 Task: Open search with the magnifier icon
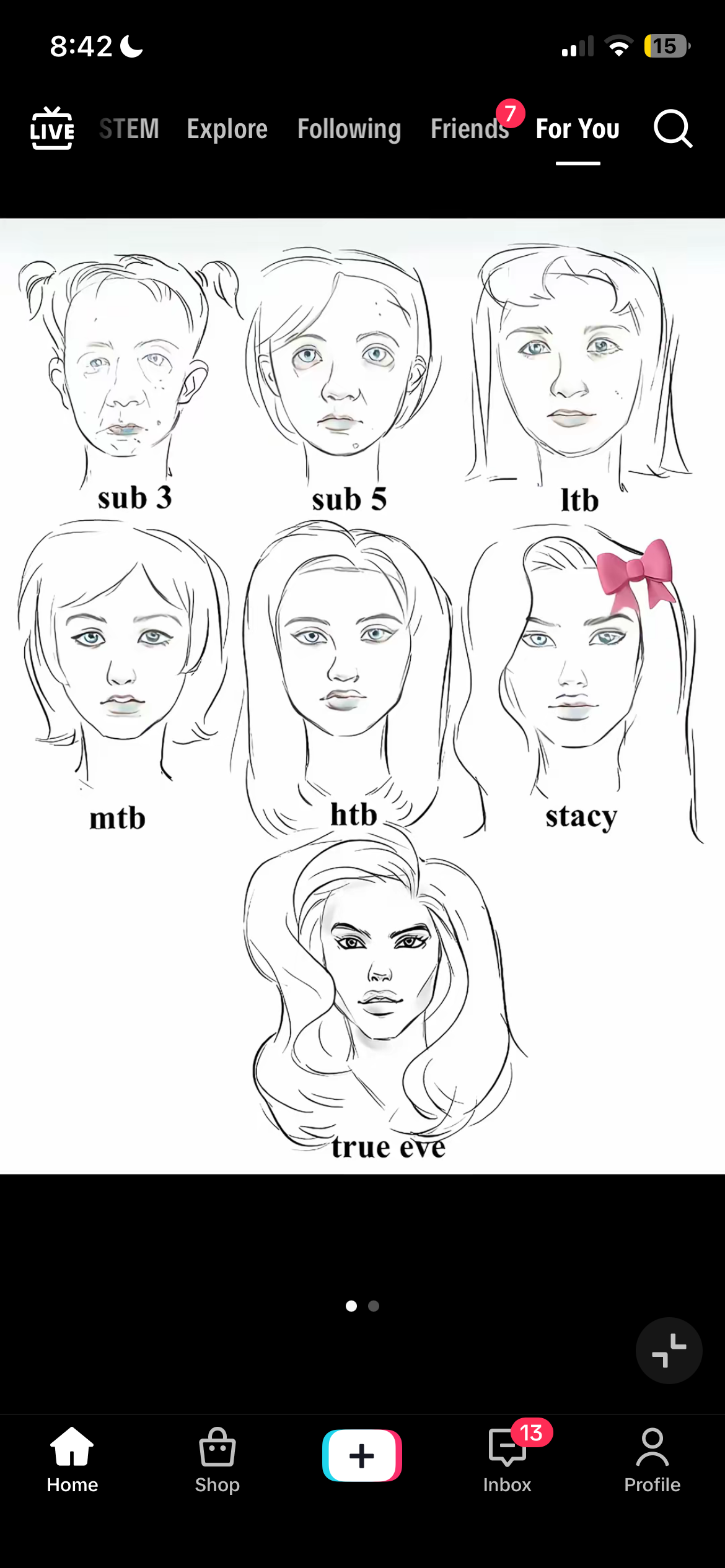pyautogui.click(x=672, y=129)
